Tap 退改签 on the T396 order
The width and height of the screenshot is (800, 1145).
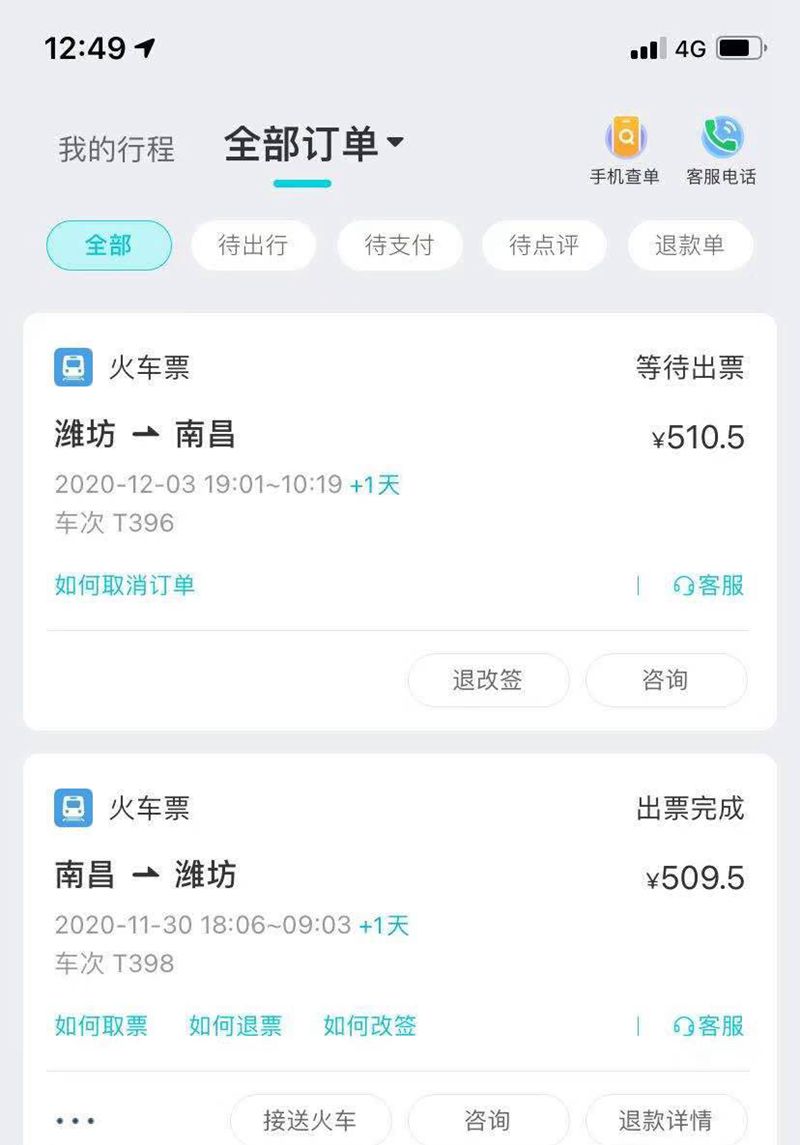[488, 680]
